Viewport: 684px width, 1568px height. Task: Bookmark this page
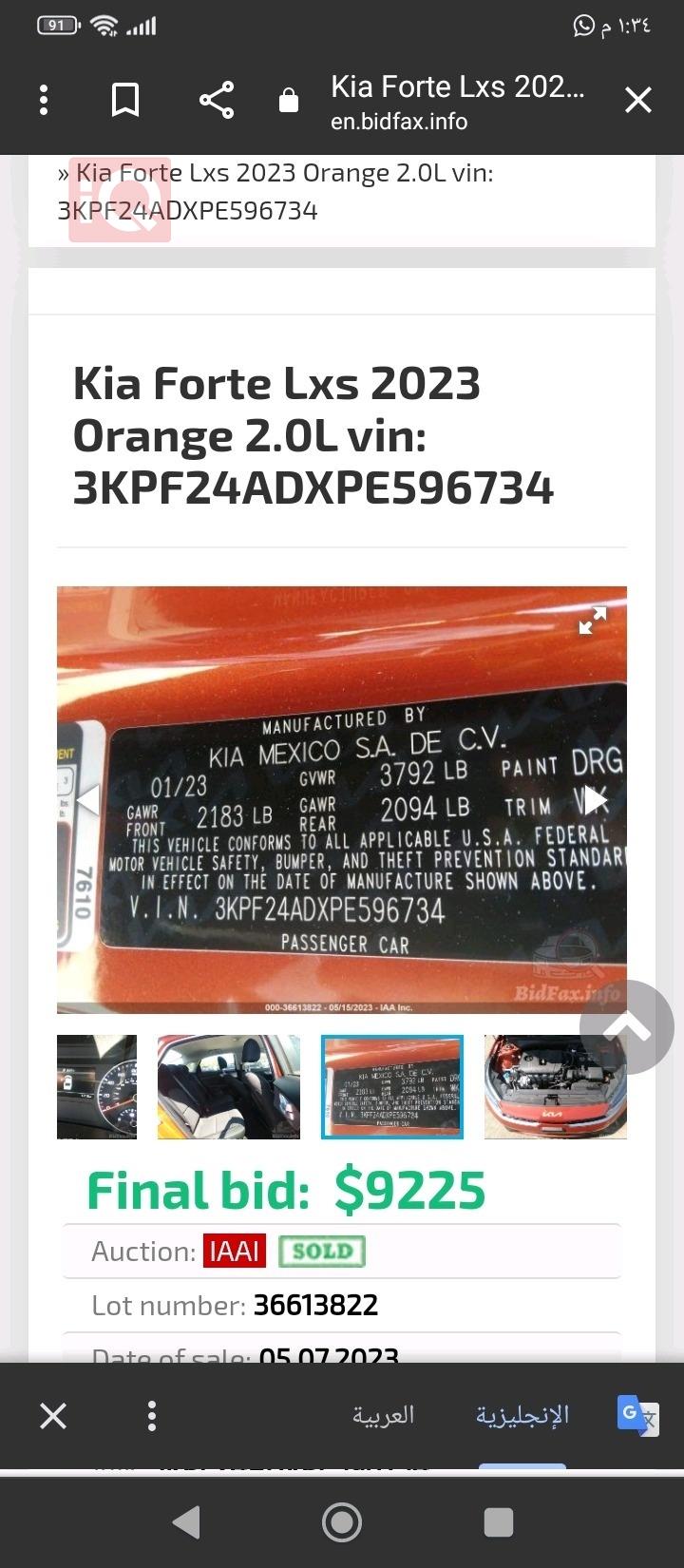[125, 100]
